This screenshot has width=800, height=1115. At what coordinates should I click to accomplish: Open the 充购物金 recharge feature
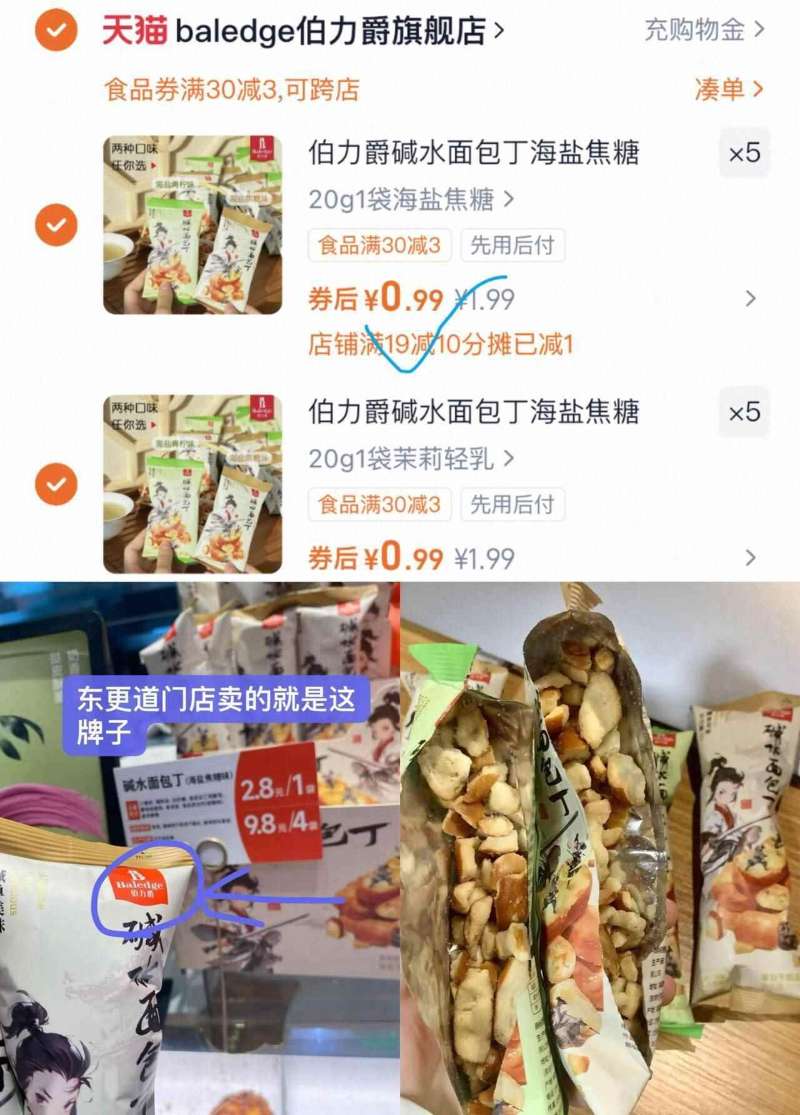690,29
